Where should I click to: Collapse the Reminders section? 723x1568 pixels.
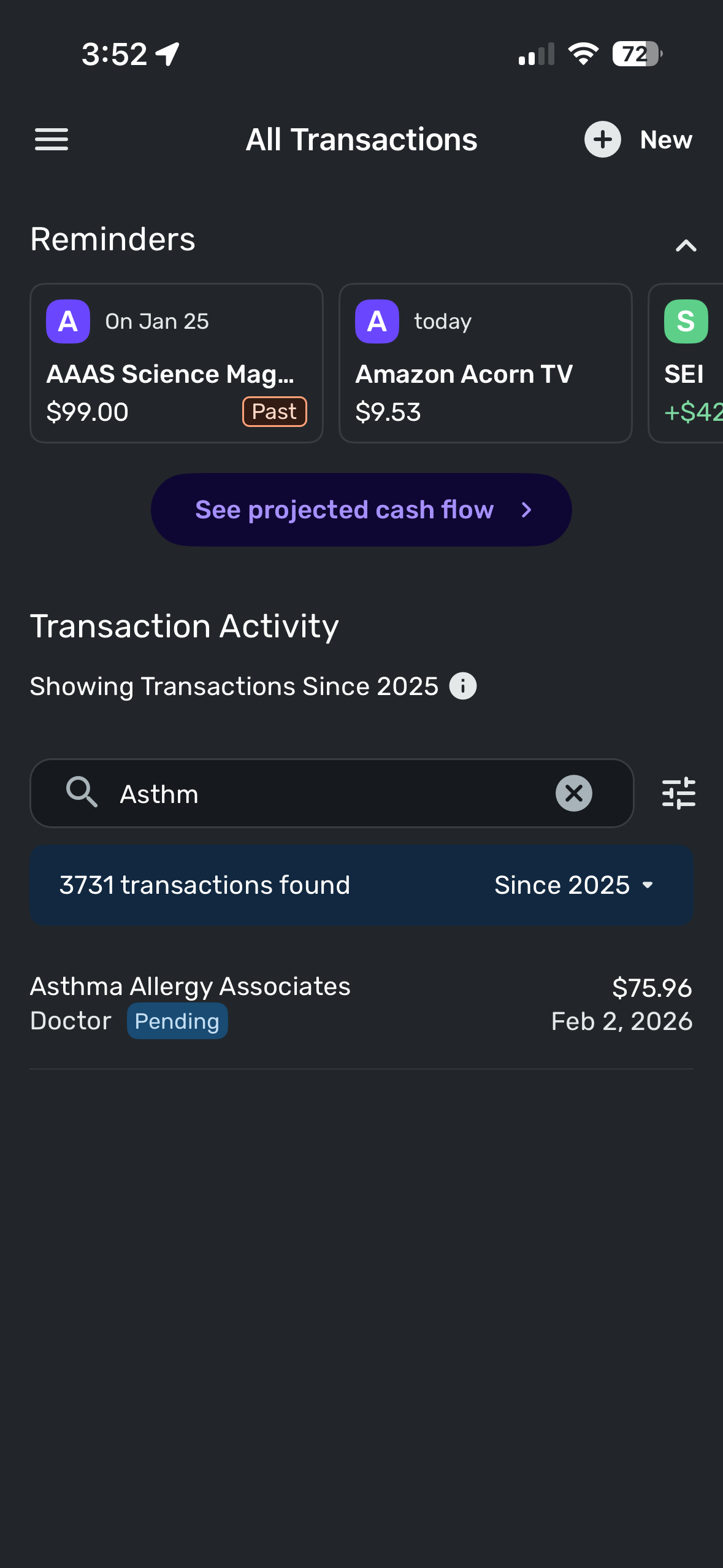[x=686, y=245]
